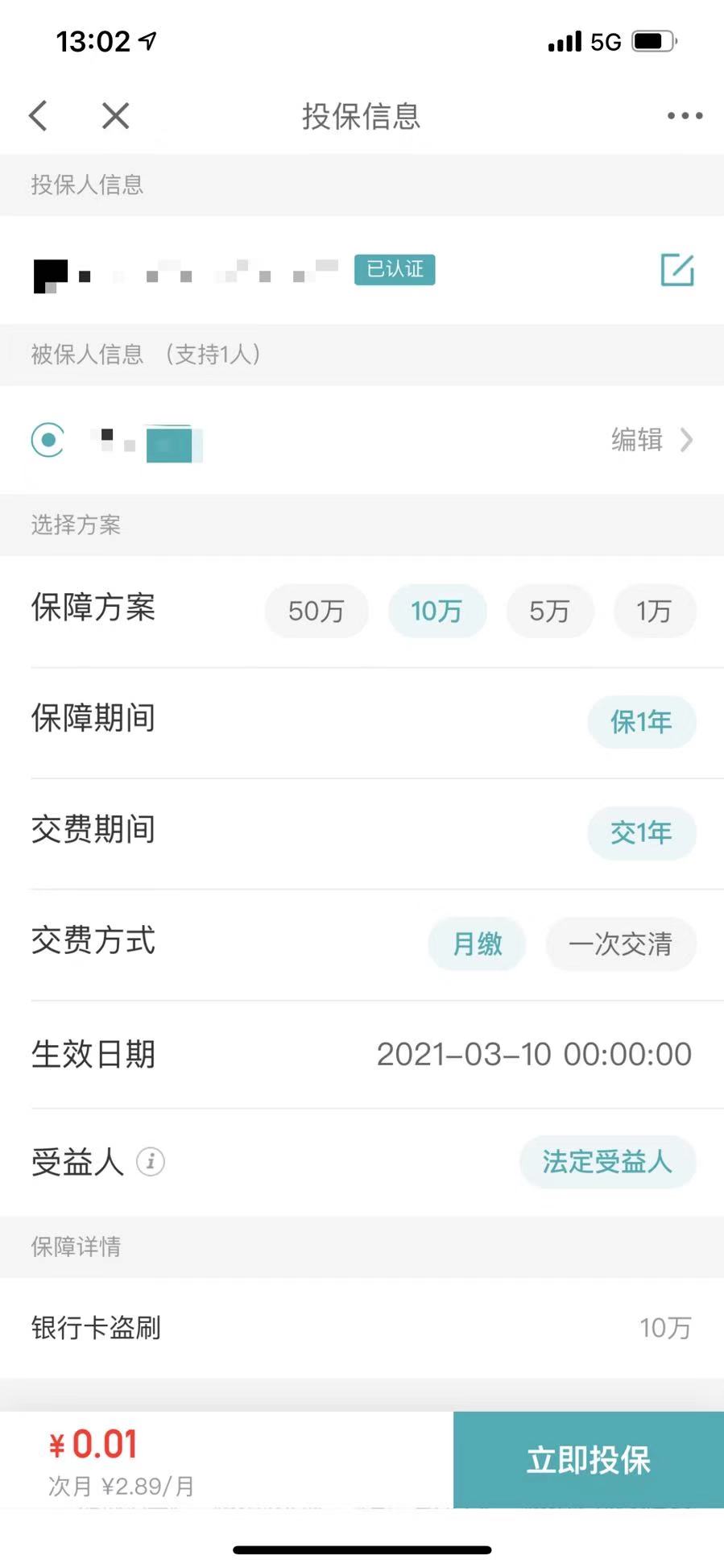Edit the policyholder information

coord(676,270)
